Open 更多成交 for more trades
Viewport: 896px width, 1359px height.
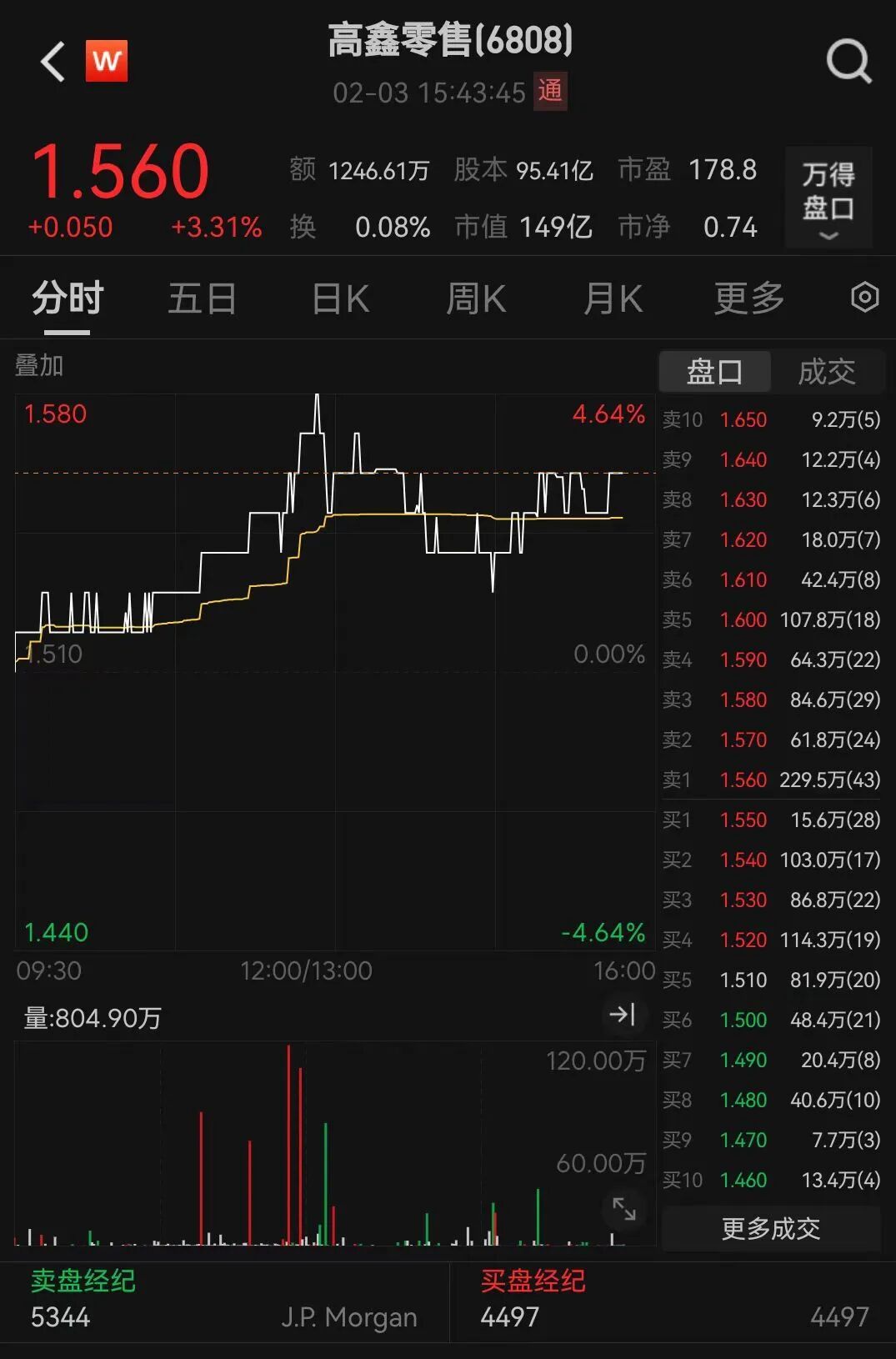coord(770,1228)
